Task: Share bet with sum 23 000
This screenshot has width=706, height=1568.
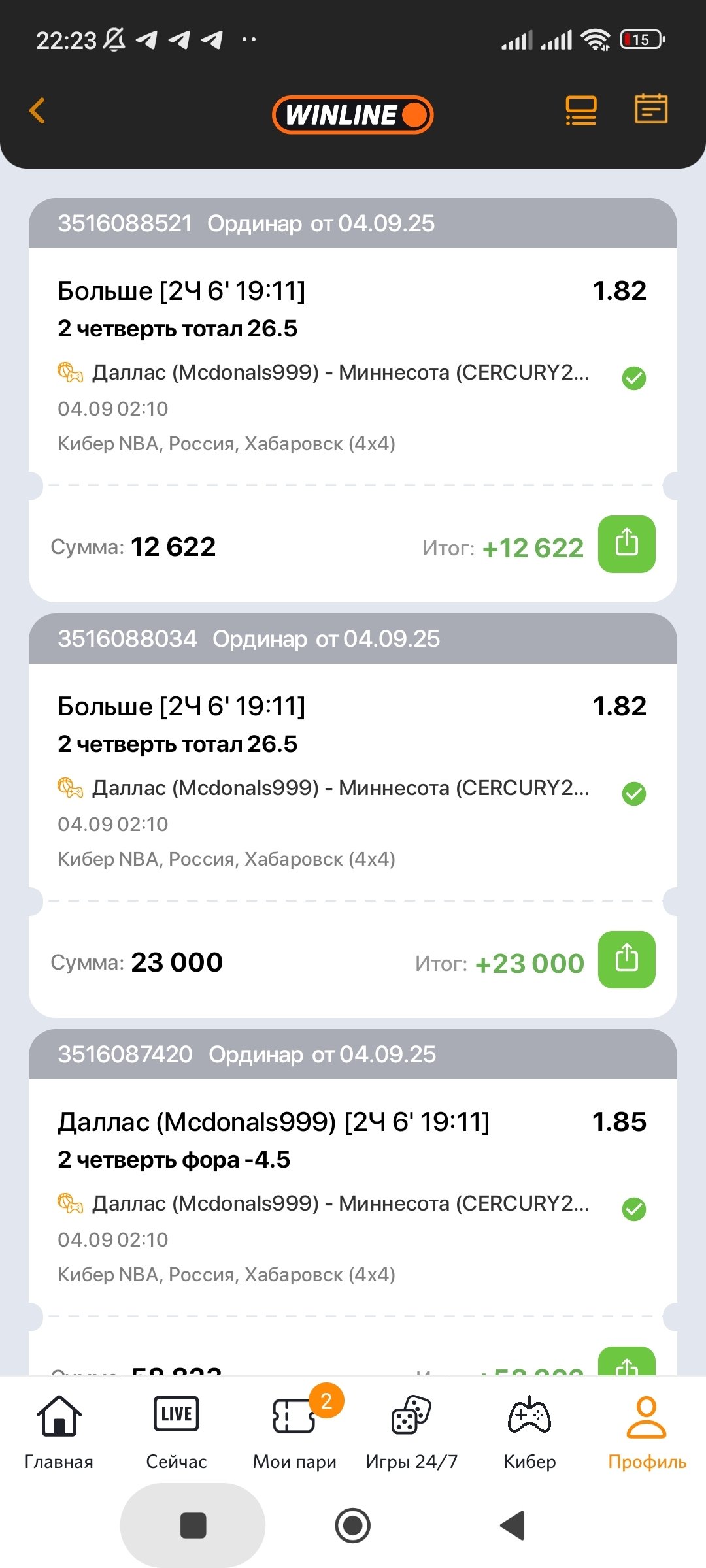Action: point(626,959)
